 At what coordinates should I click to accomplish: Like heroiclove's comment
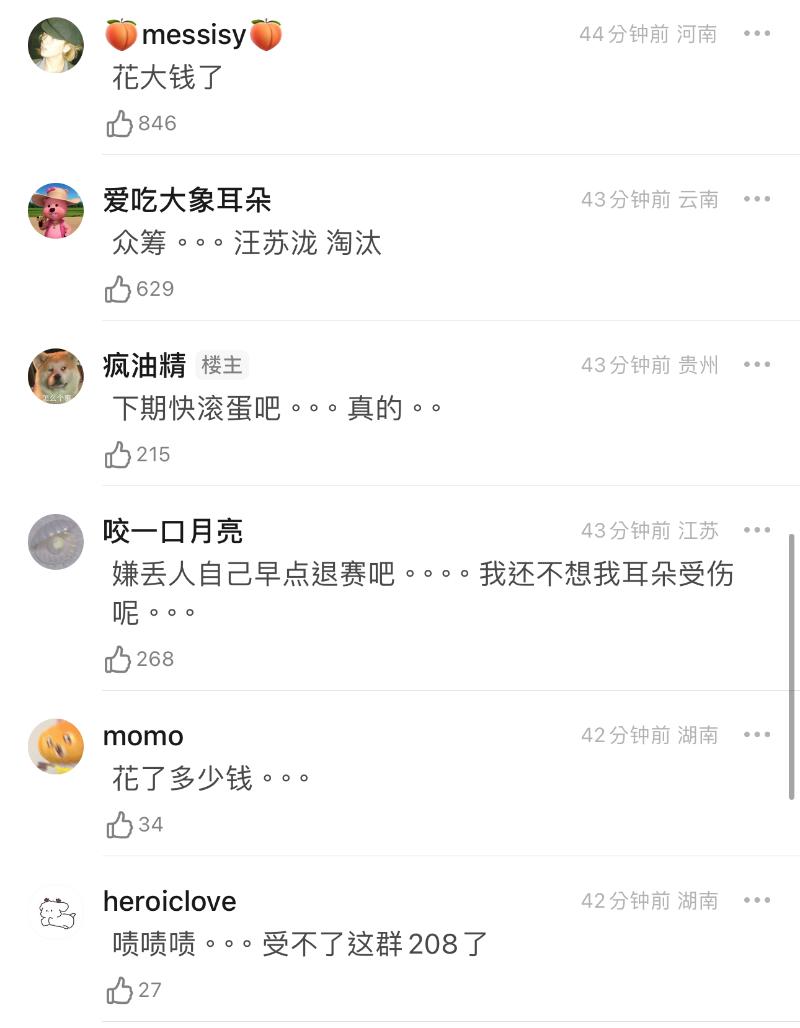coord(120,991)
